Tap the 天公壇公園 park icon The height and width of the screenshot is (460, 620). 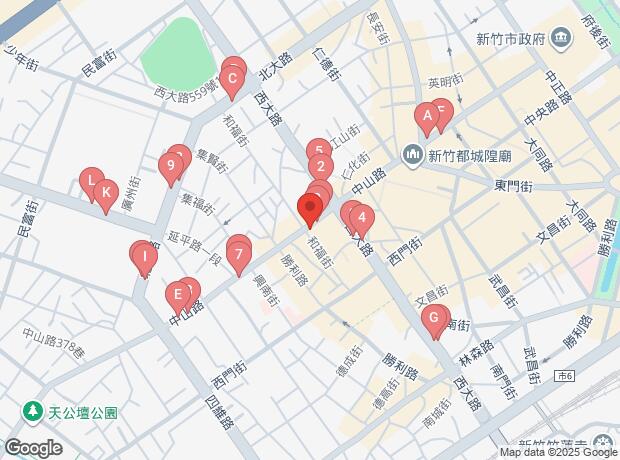(33, 411)
